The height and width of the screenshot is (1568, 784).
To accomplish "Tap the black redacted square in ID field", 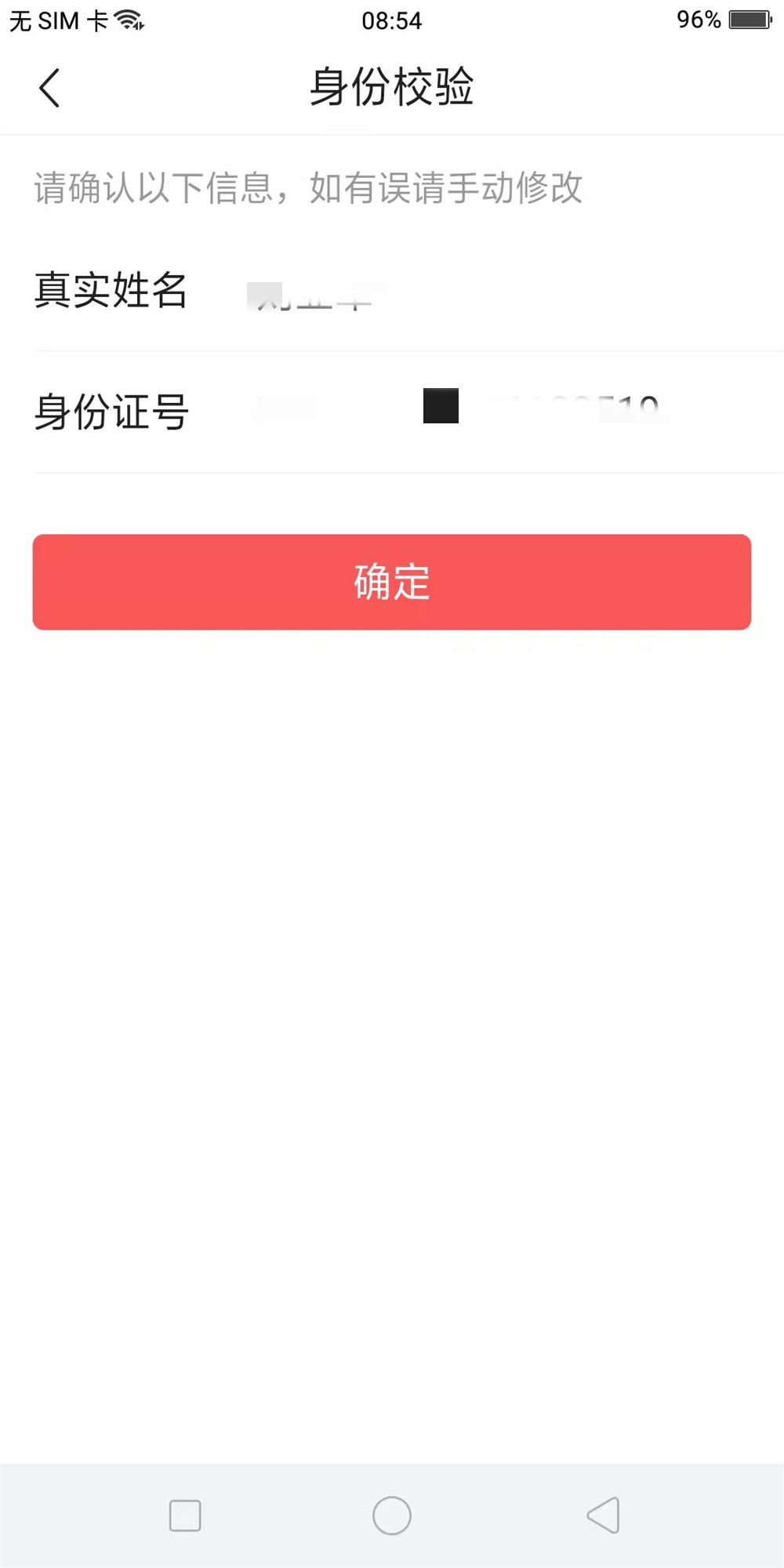I will click(440, 407).
